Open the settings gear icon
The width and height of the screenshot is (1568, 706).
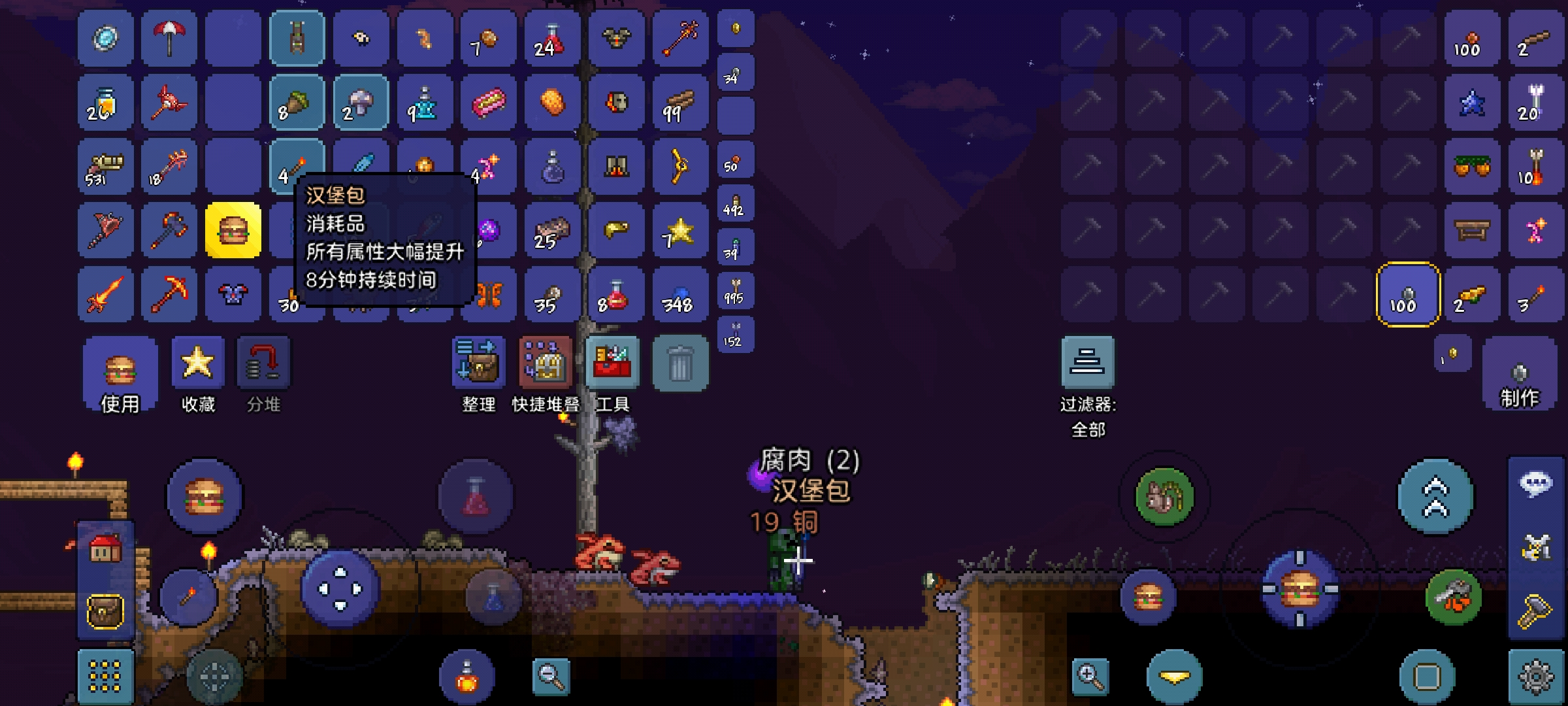[x=1536, y=677]
